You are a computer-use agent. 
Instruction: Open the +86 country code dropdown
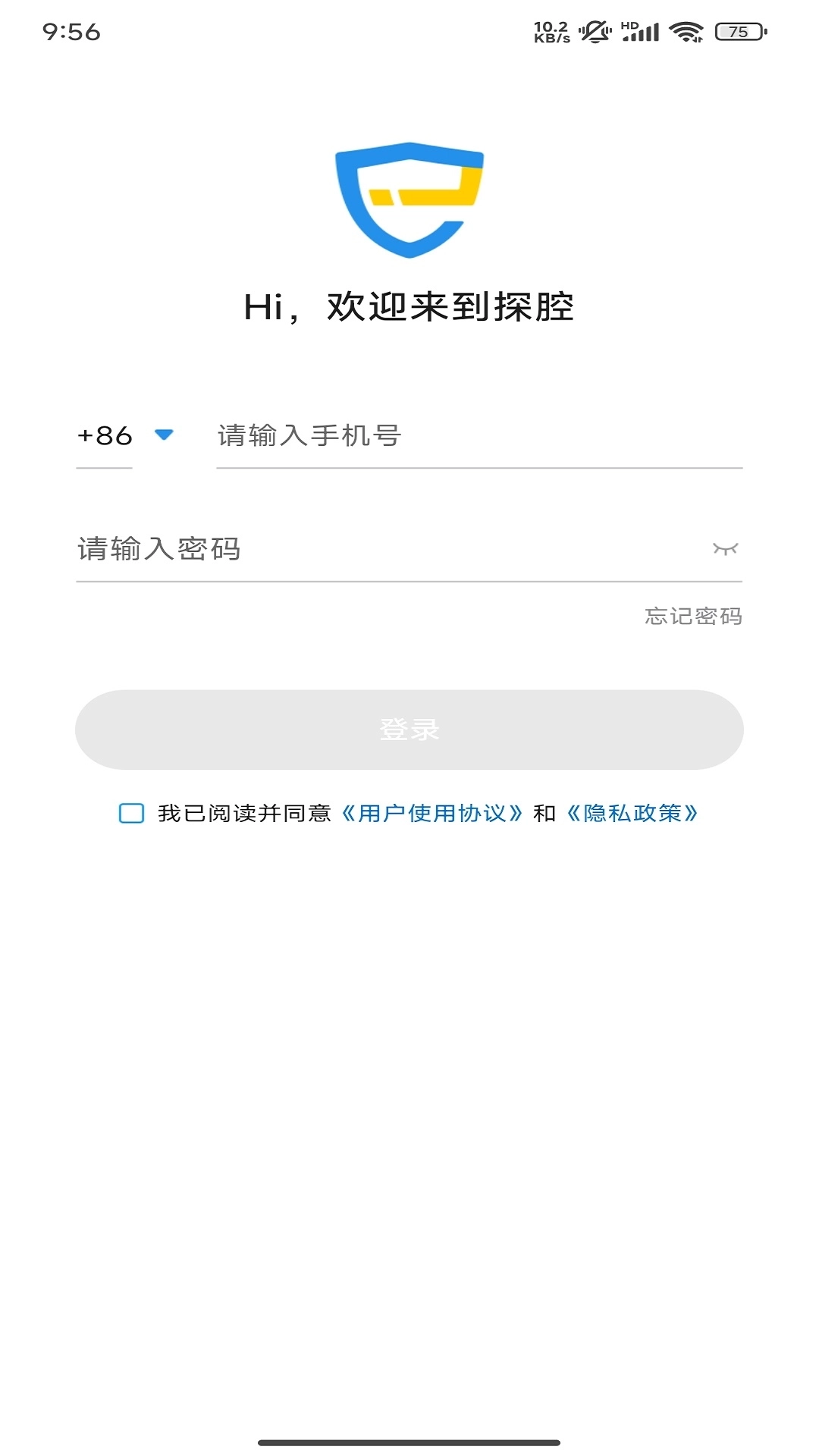pyautogui.click(x=121, y=436)
